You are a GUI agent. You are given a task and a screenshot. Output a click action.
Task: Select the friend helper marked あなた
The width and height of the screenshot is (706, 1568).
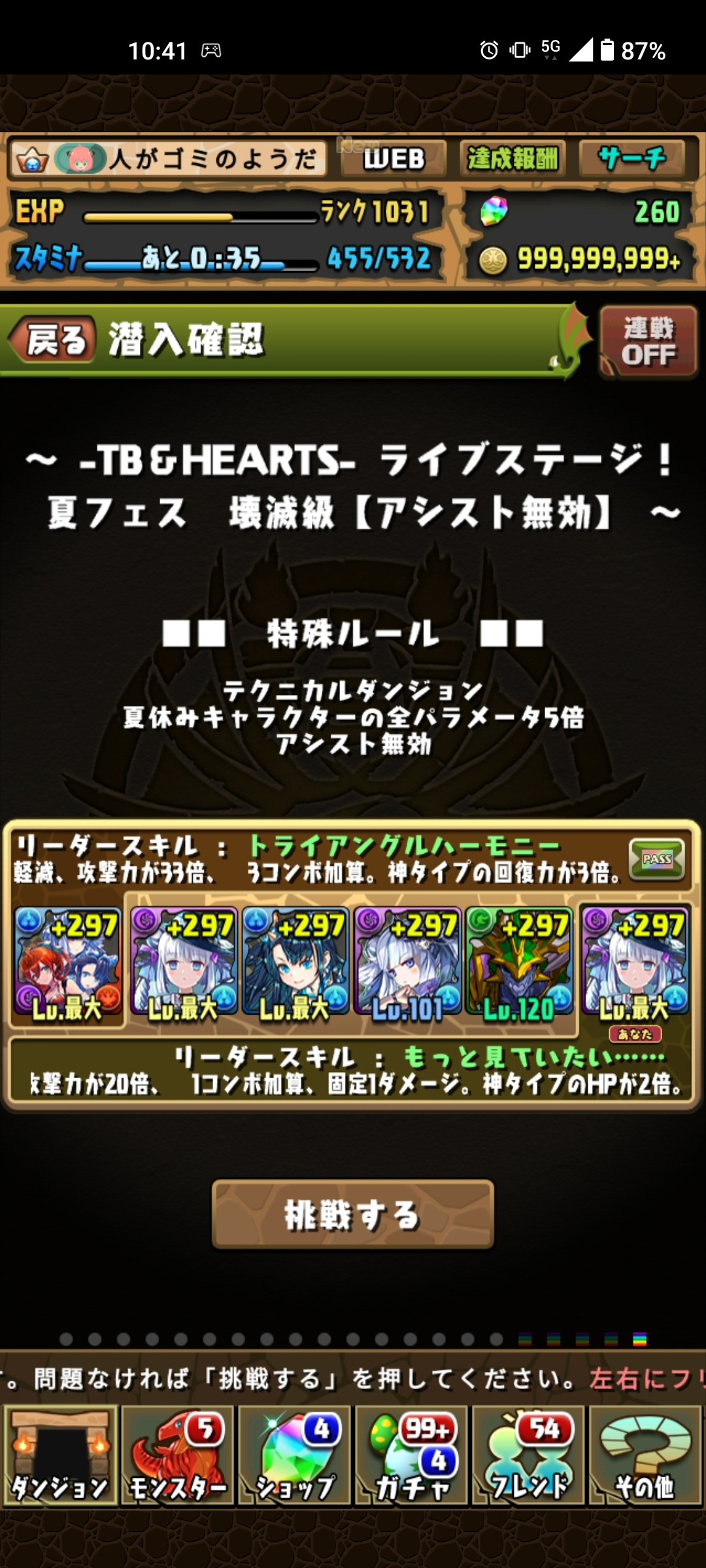(x=635, y=960)
